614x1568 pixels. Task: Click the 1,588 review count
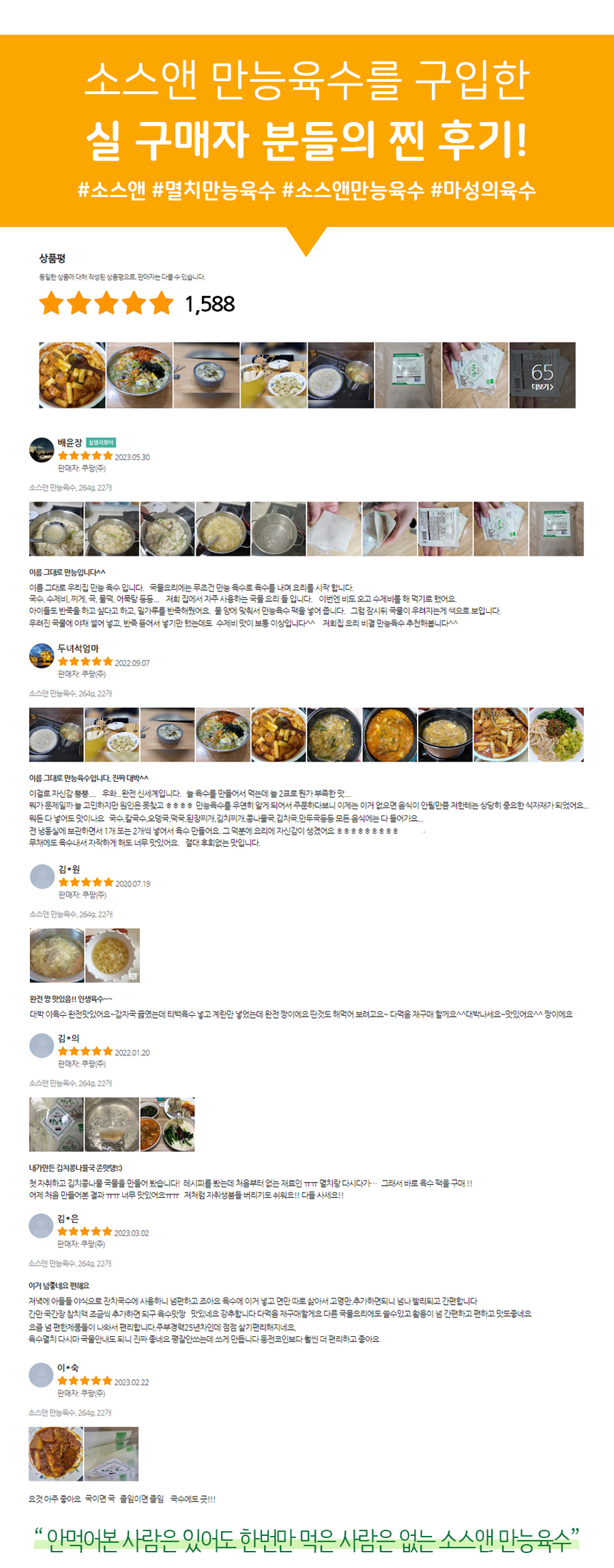(206, 307)
